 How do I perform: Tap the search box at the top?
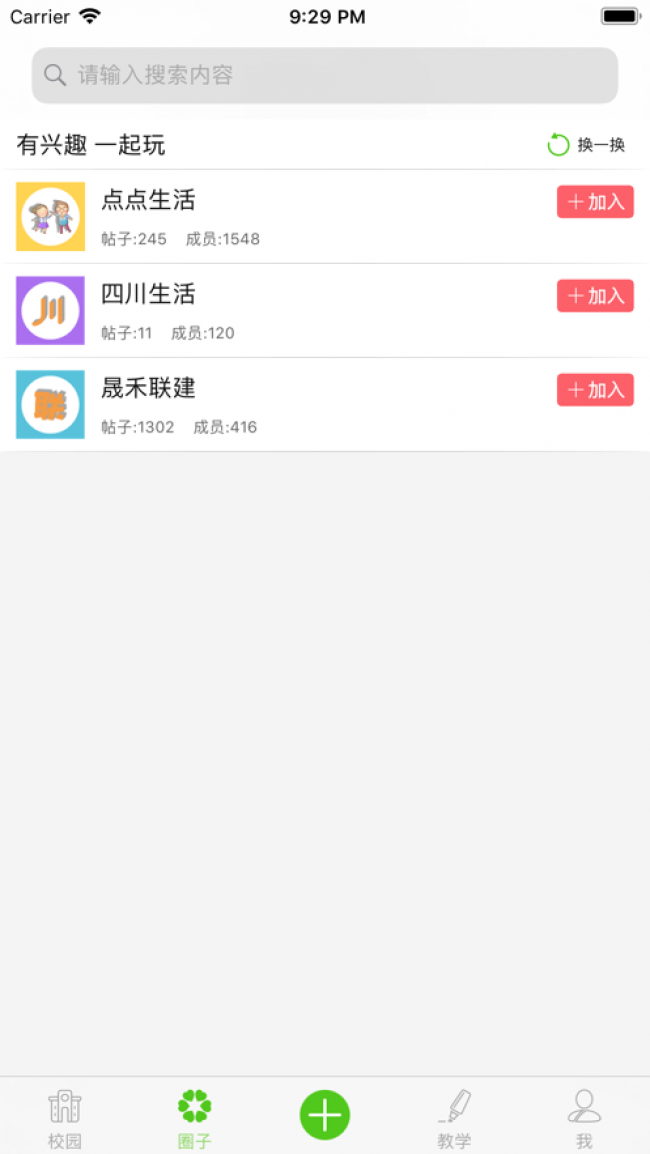coord(325,75)
